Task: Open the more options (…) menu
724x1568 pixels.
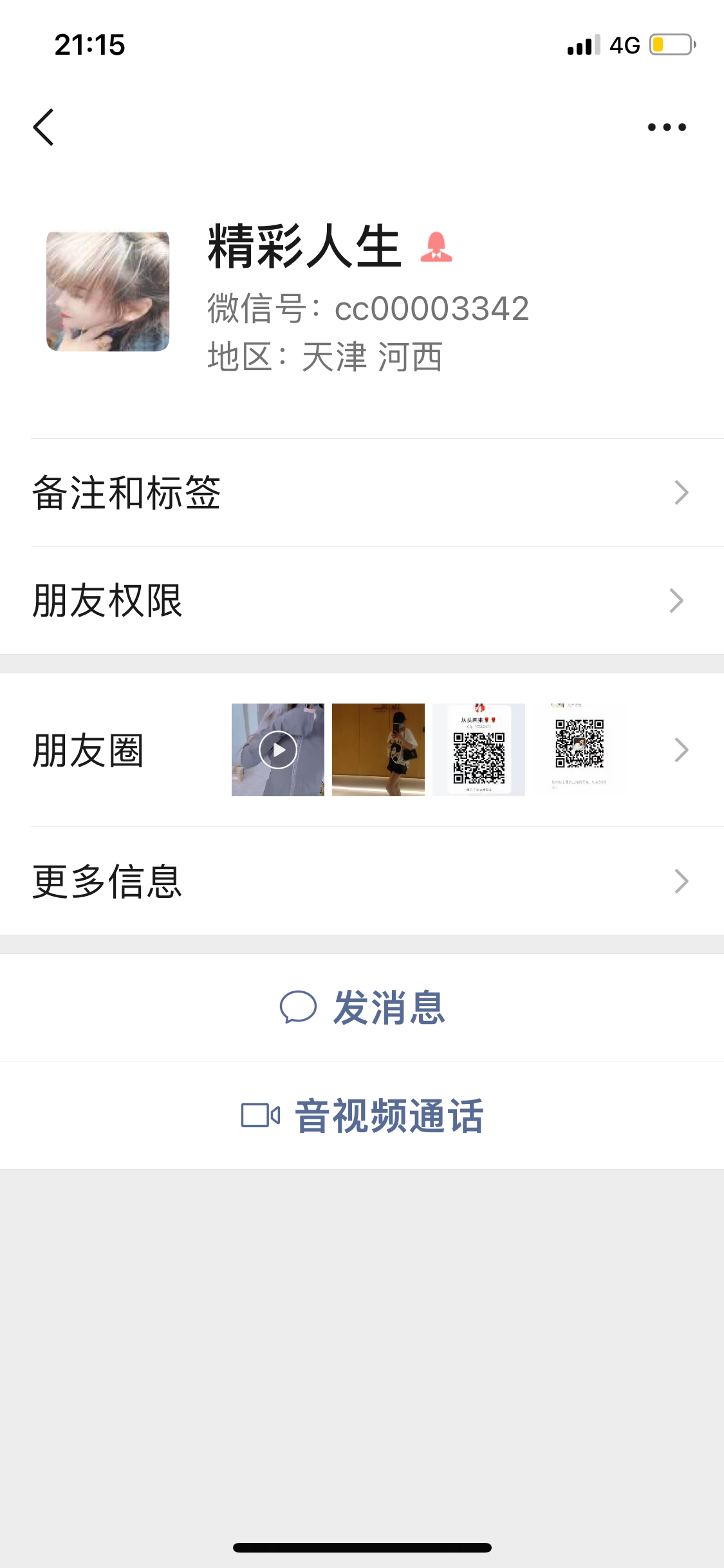Action: click(666, 127)
